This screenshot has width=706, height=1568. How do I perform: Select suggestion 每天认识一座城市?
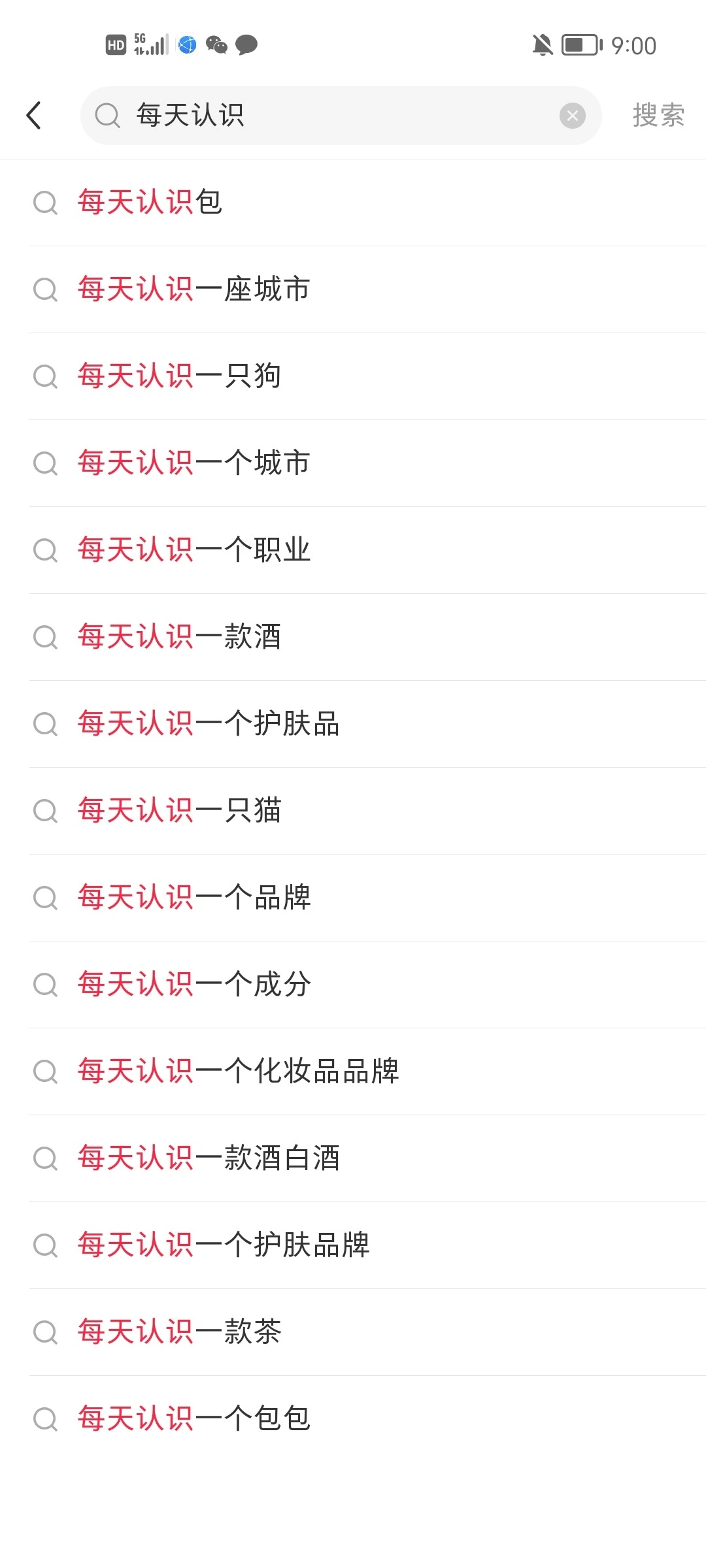click(353, 289)
